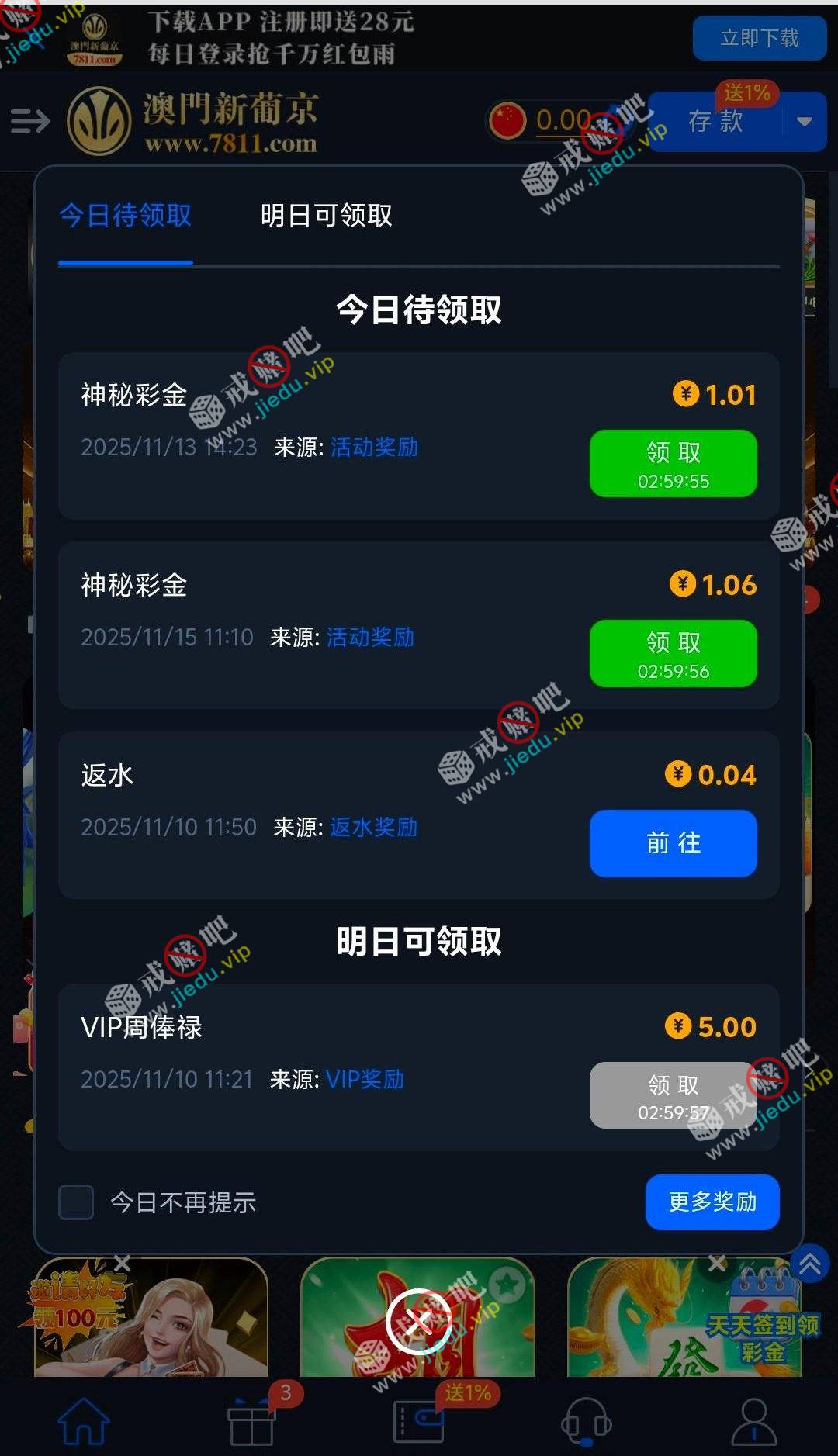Open the 存款 deposit button

coord(715,122)
